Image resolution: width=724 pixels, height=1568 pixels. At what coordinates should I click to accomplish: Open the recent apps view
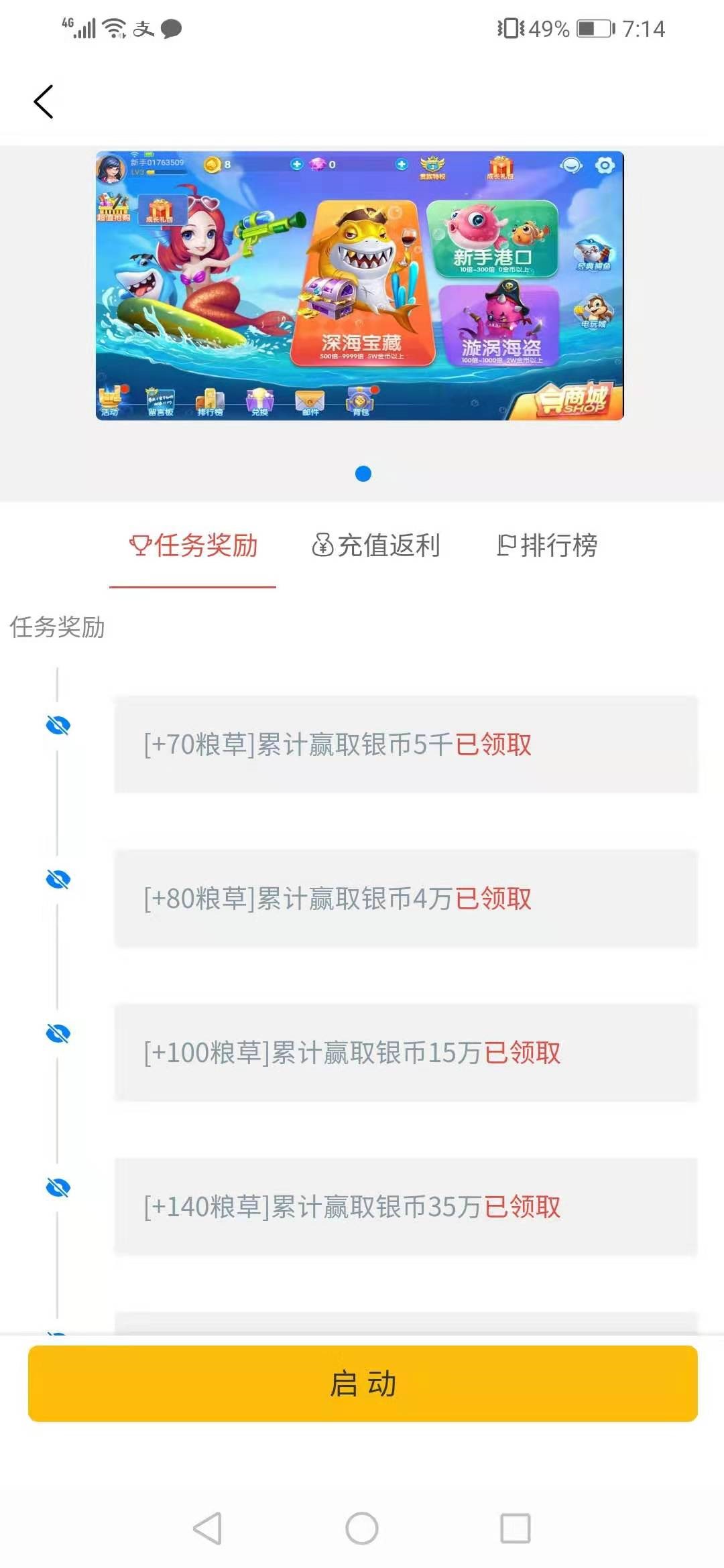point(516,1528)
